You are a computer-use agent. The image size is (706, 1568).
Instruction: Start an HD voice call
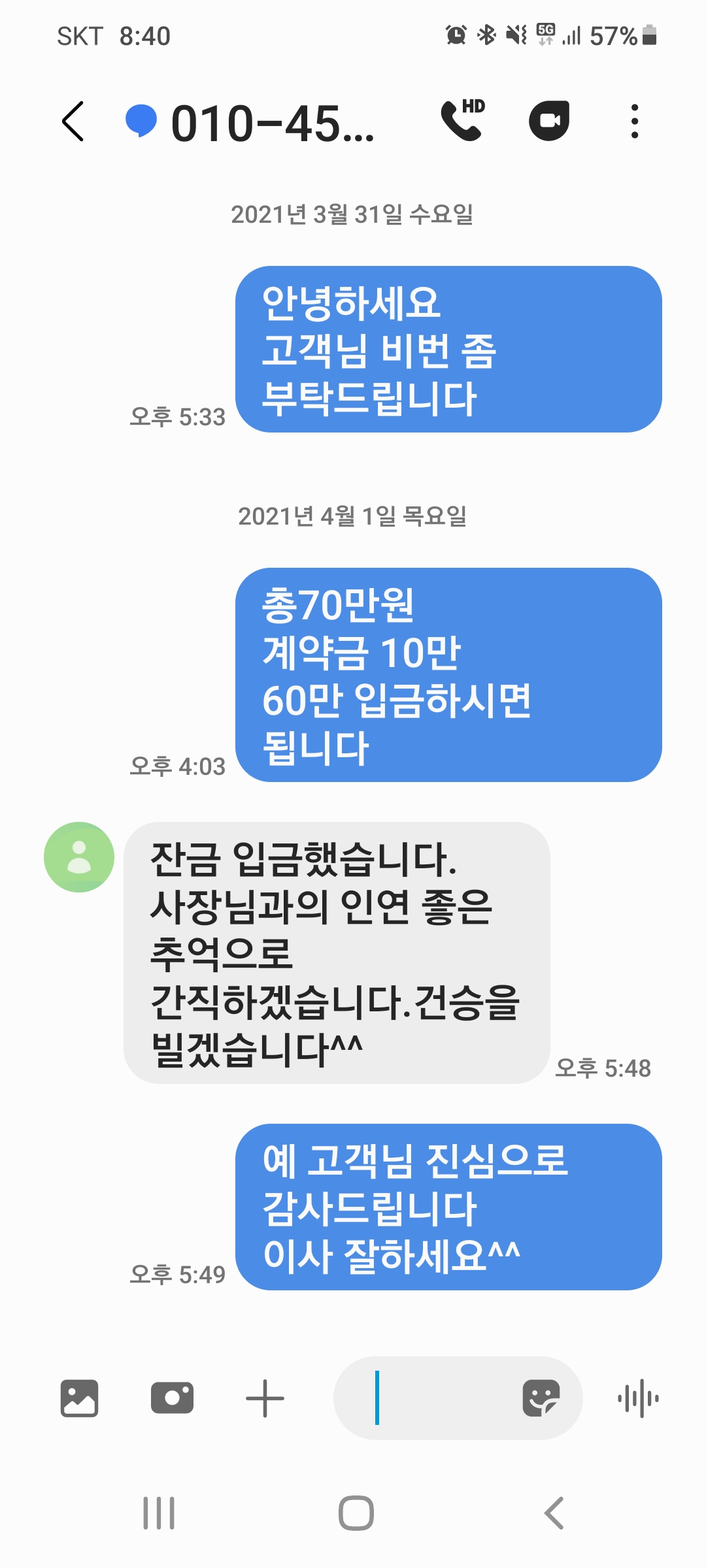pyautogui.click(x=463, y=121)
